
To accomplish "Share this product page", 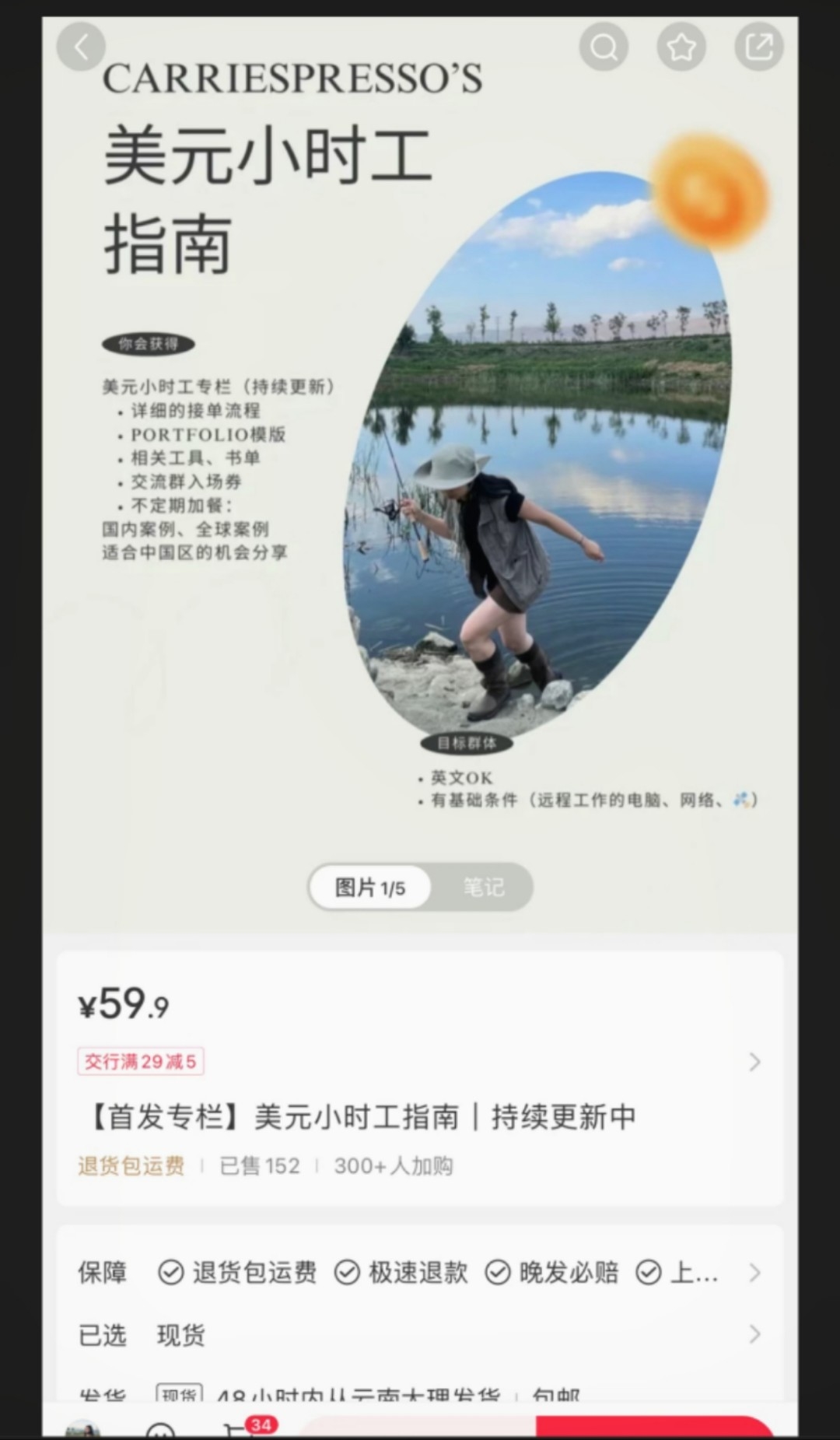I will pos(758,47).
